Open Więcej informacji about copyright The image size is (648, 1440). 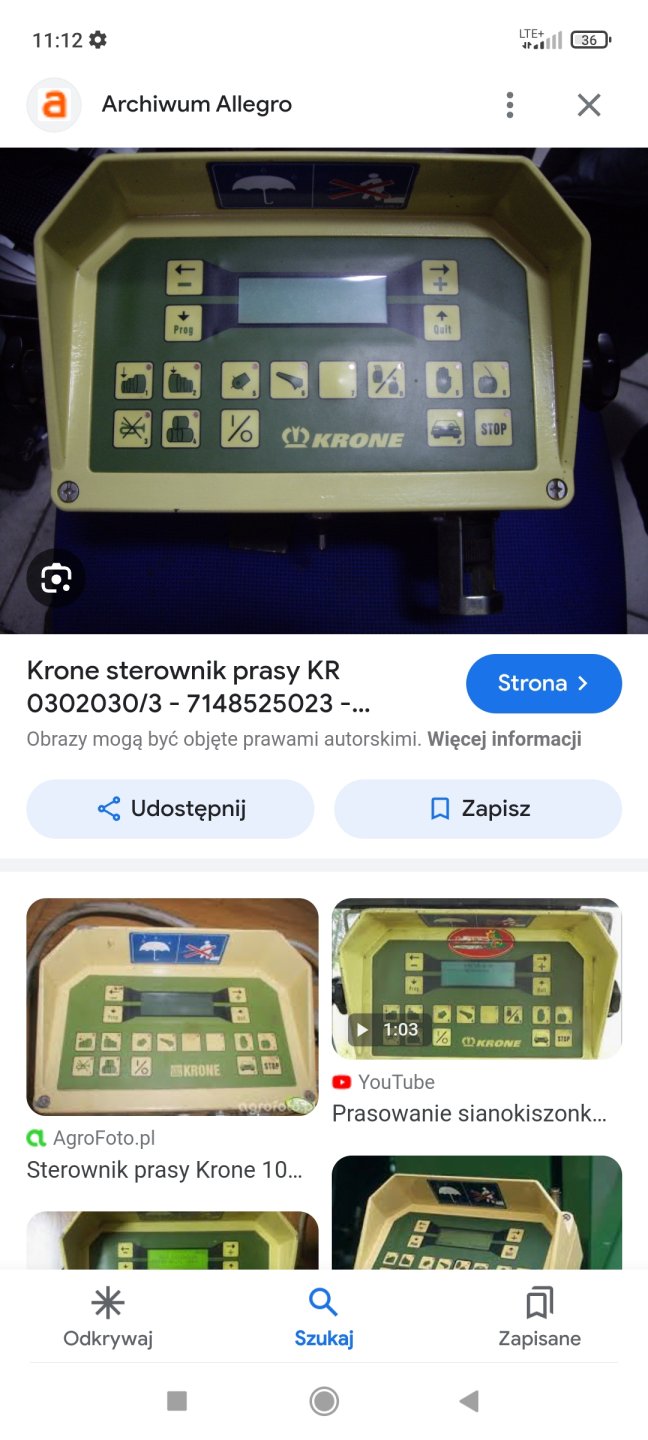pyautogui.click(x=504, y=739)
